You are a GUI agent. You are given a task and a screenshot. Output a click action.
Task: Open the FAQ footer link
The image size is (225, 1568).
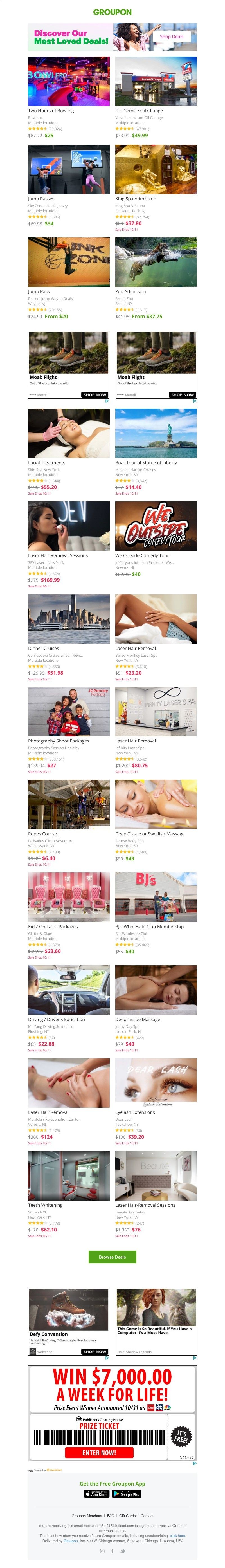click(111, 1516)
